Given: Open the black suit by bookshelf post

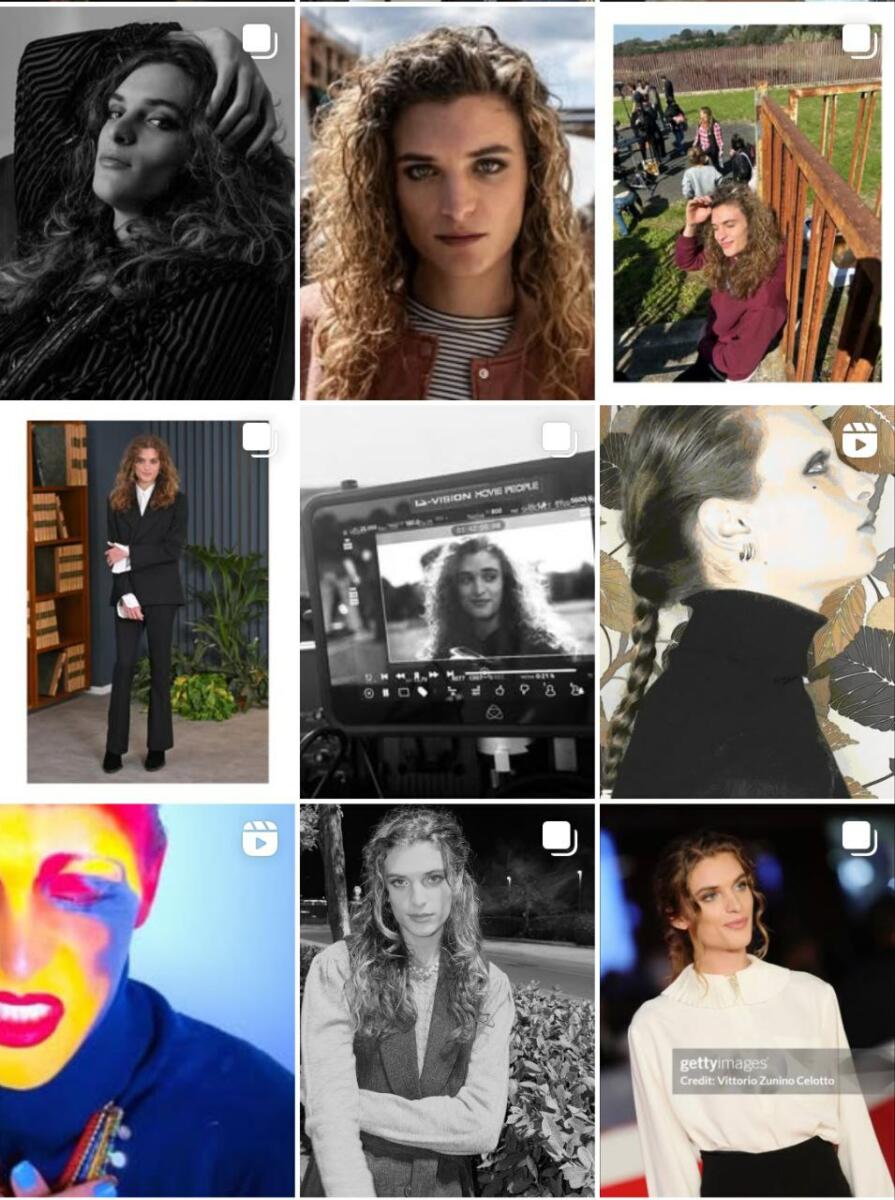Looking at the screenshot, I should 147,602.
